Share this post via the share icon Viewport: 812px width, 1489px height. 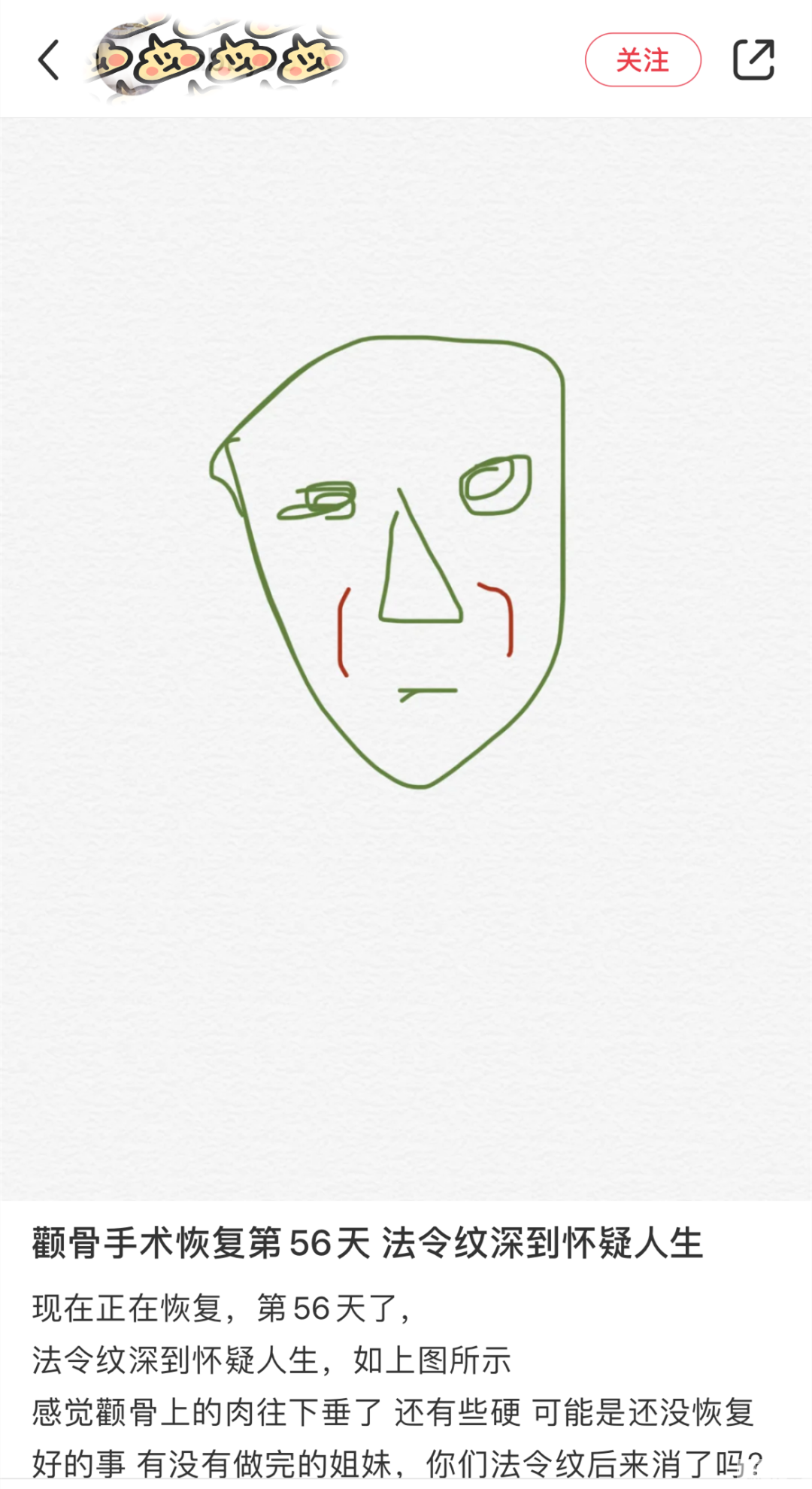(x=753, y=59)
